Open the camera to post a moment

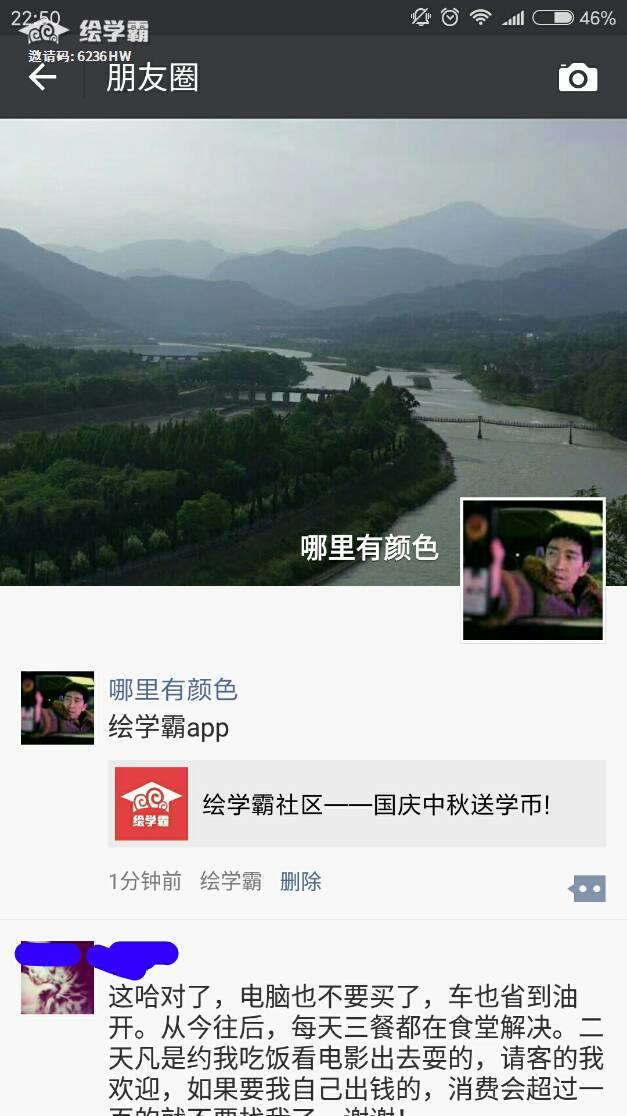coord(577,78)
